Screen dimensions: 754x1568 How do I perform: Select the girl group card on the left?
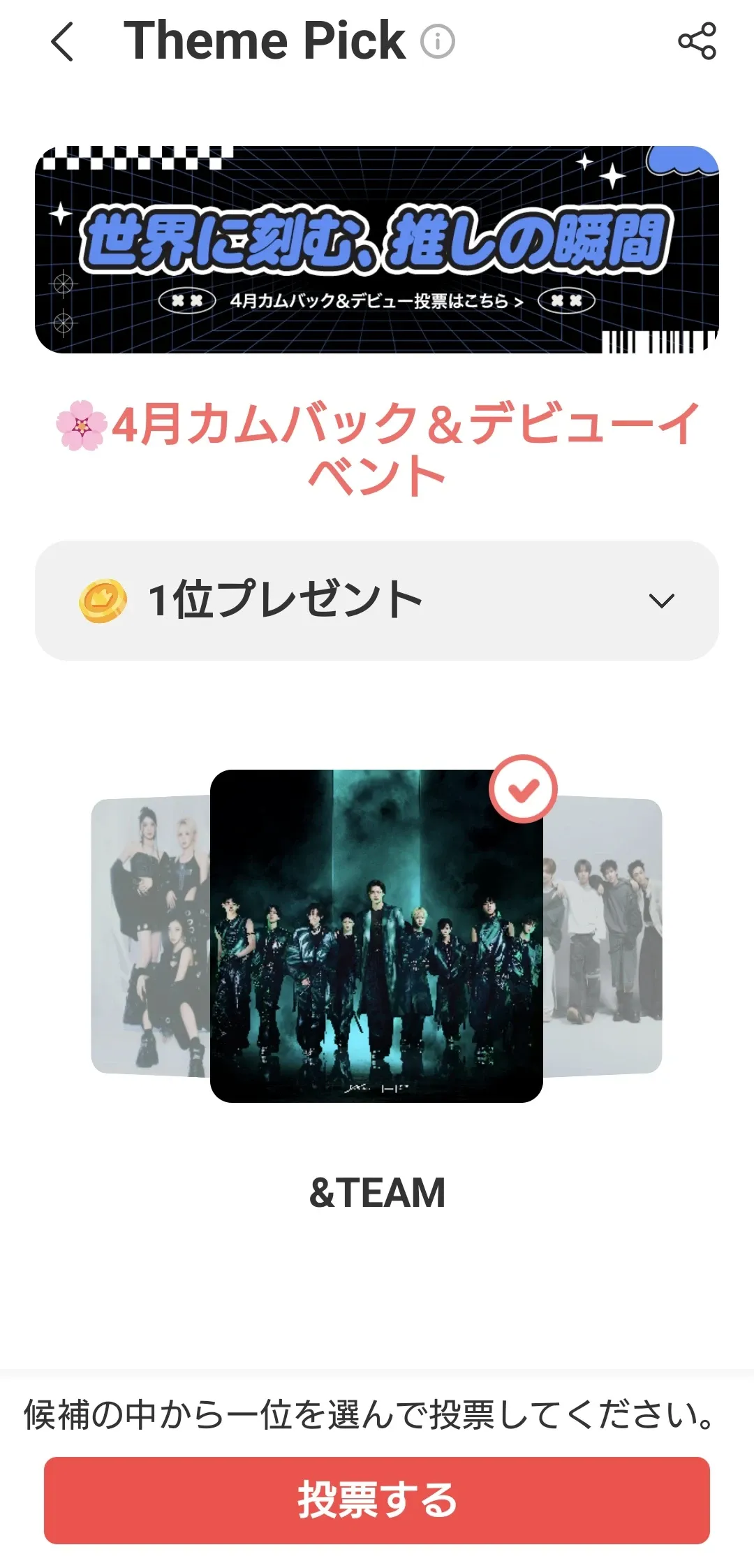tap(151, 936)
